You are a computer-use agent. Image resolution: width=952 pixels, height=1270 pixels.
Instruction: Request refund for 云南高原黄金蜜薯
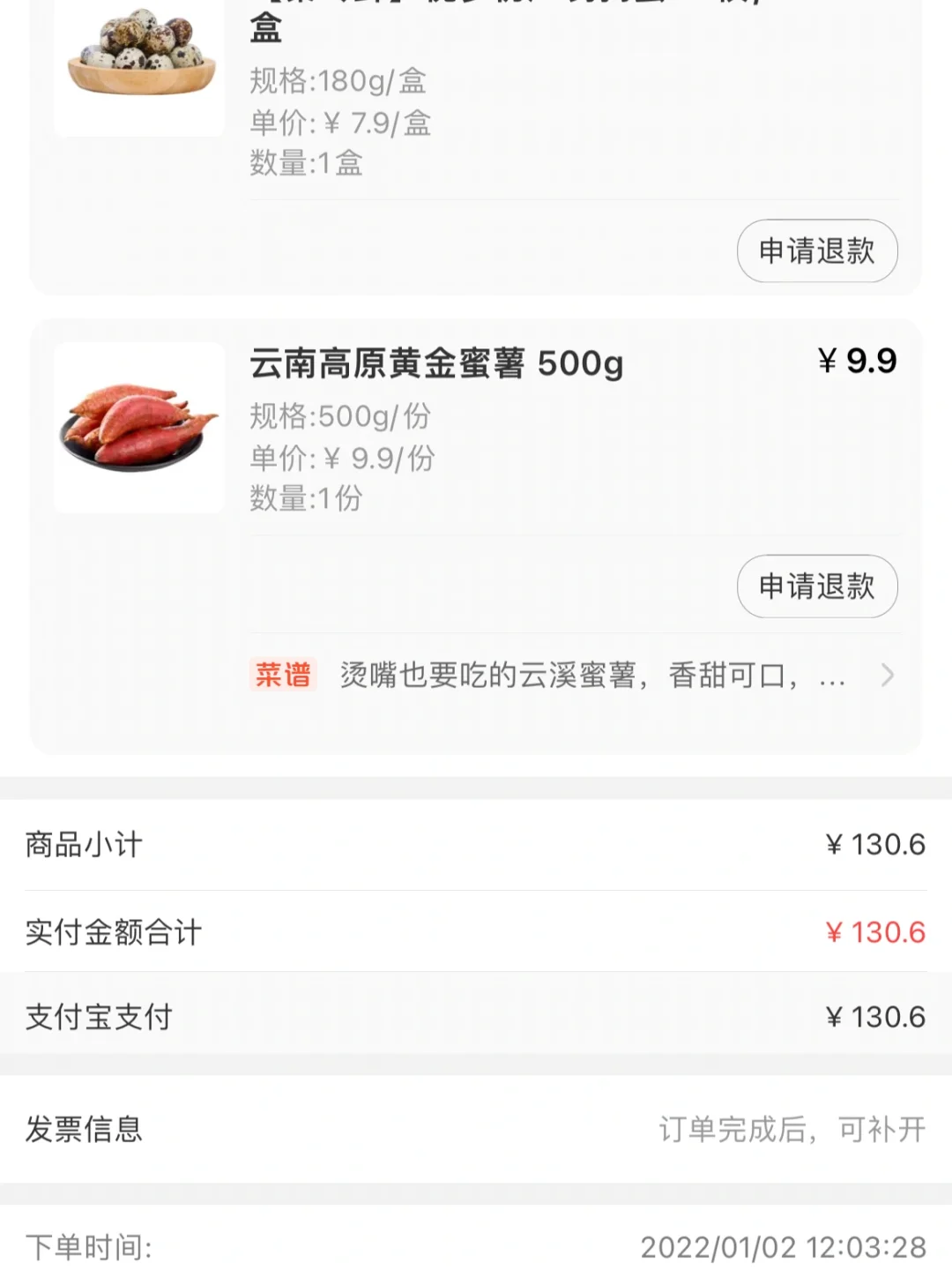(x=817, y=586)
